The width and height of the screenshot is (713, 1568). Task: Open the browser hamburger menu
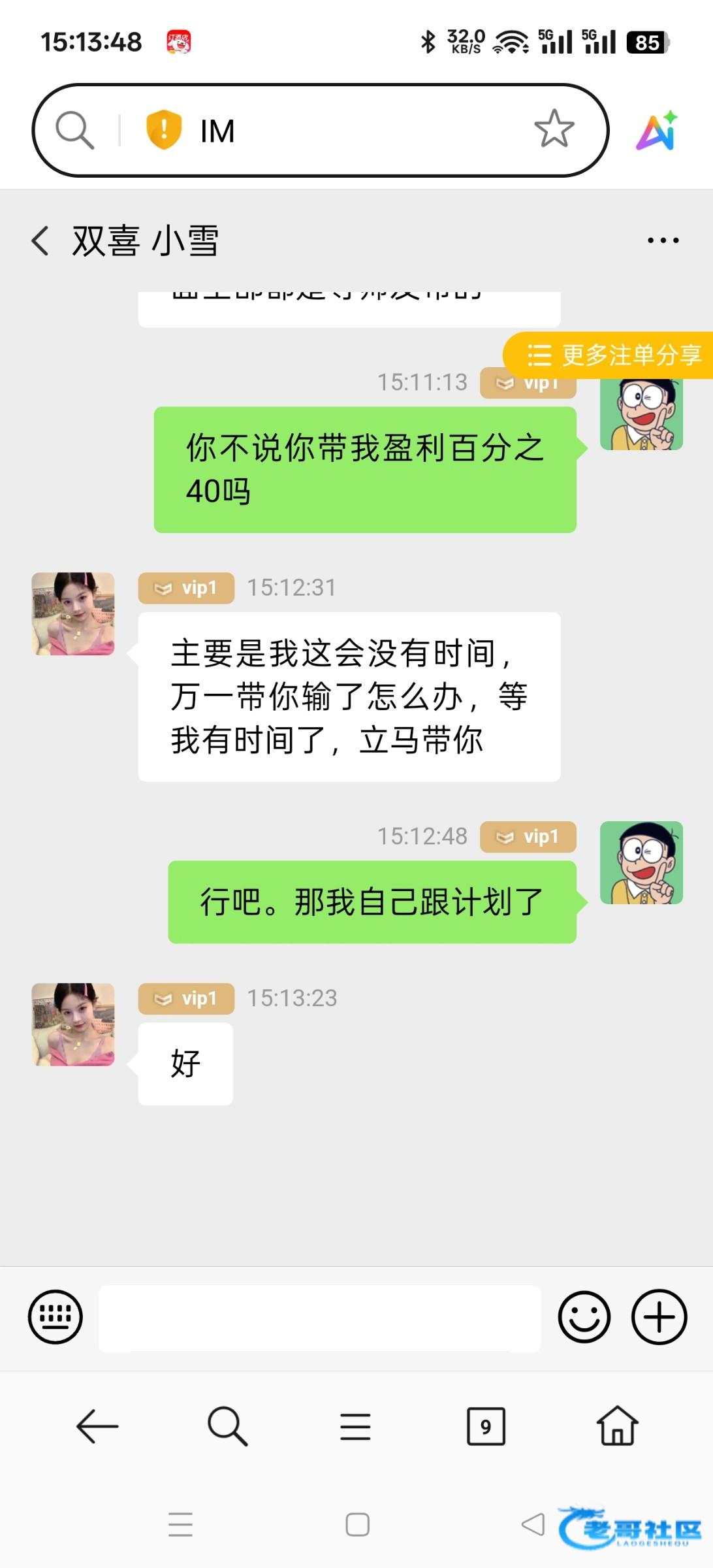(355, 1426)
